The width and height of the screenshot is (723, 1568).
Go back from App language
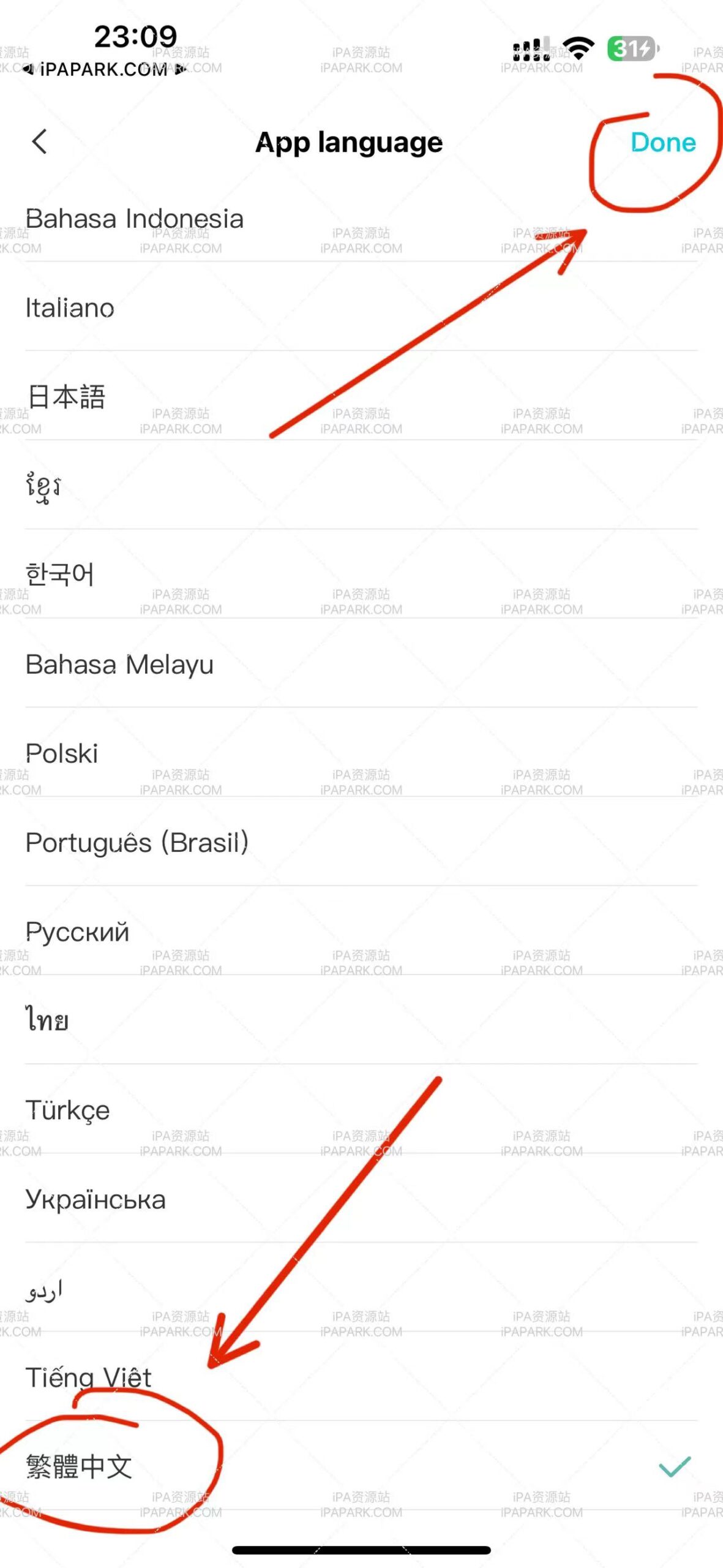coord(39,142)
